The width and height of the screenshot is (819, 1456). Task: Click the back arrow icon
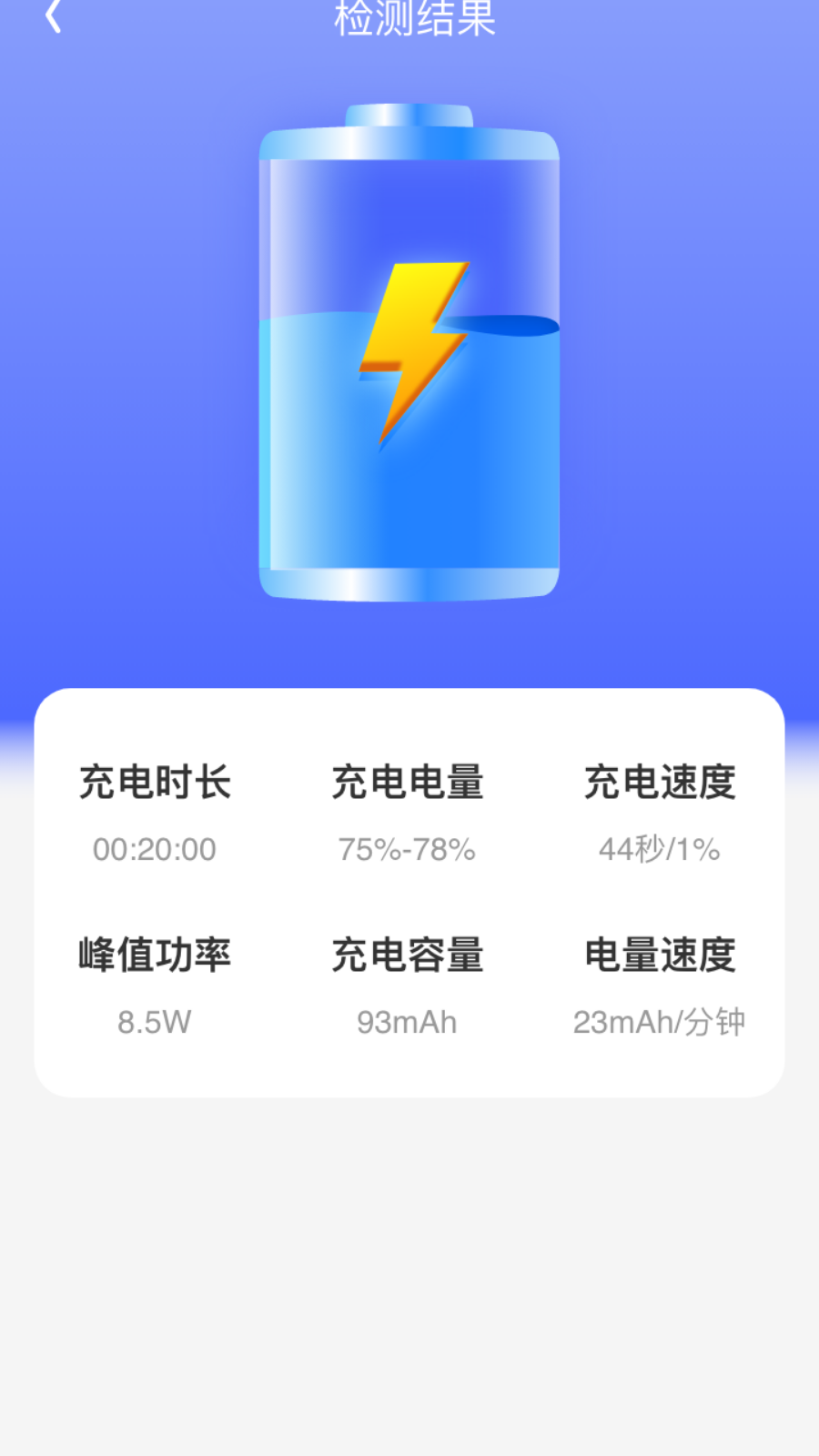tap(52, 18)
